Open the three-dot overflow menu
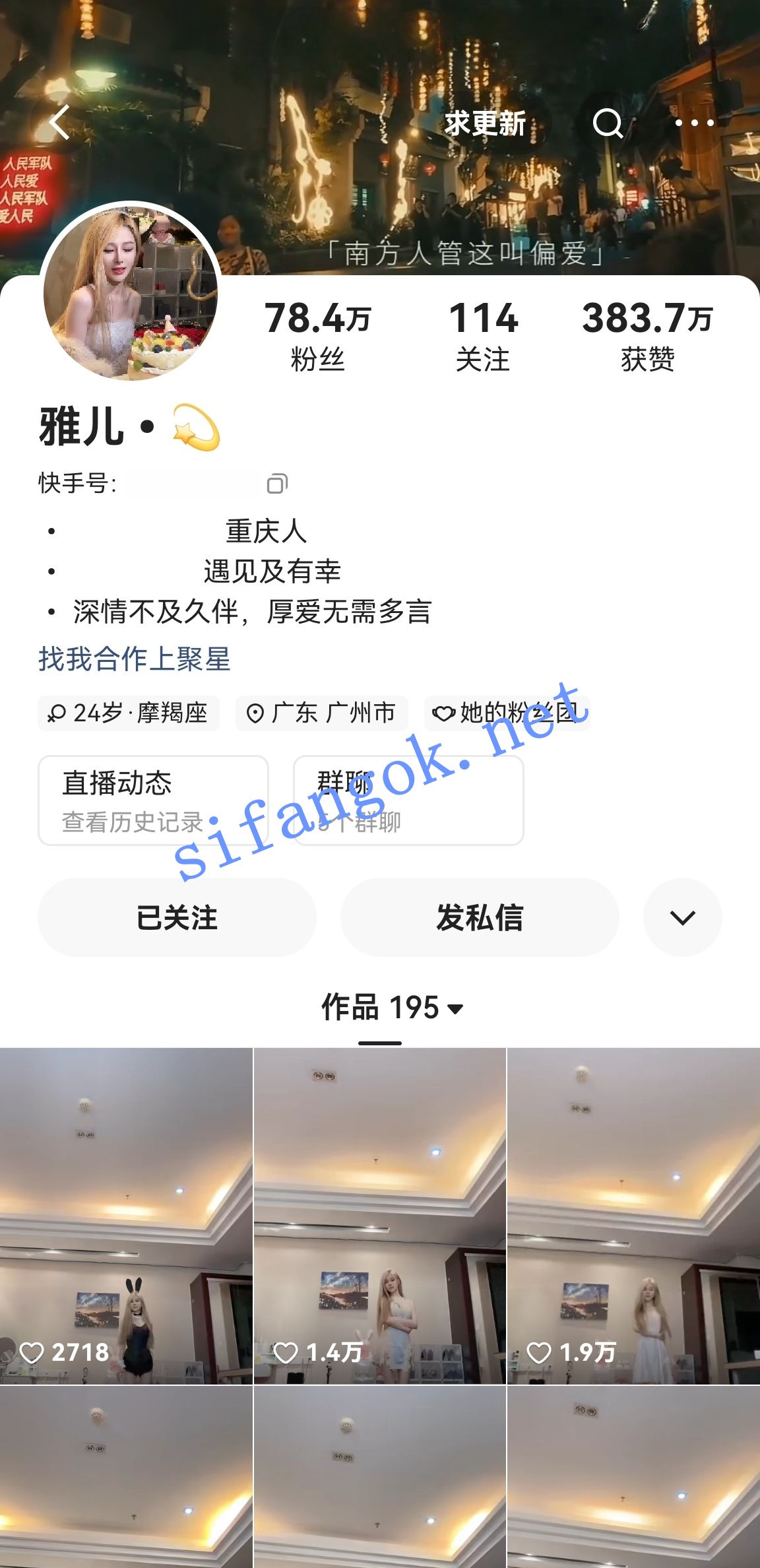 tap(694, 123)
